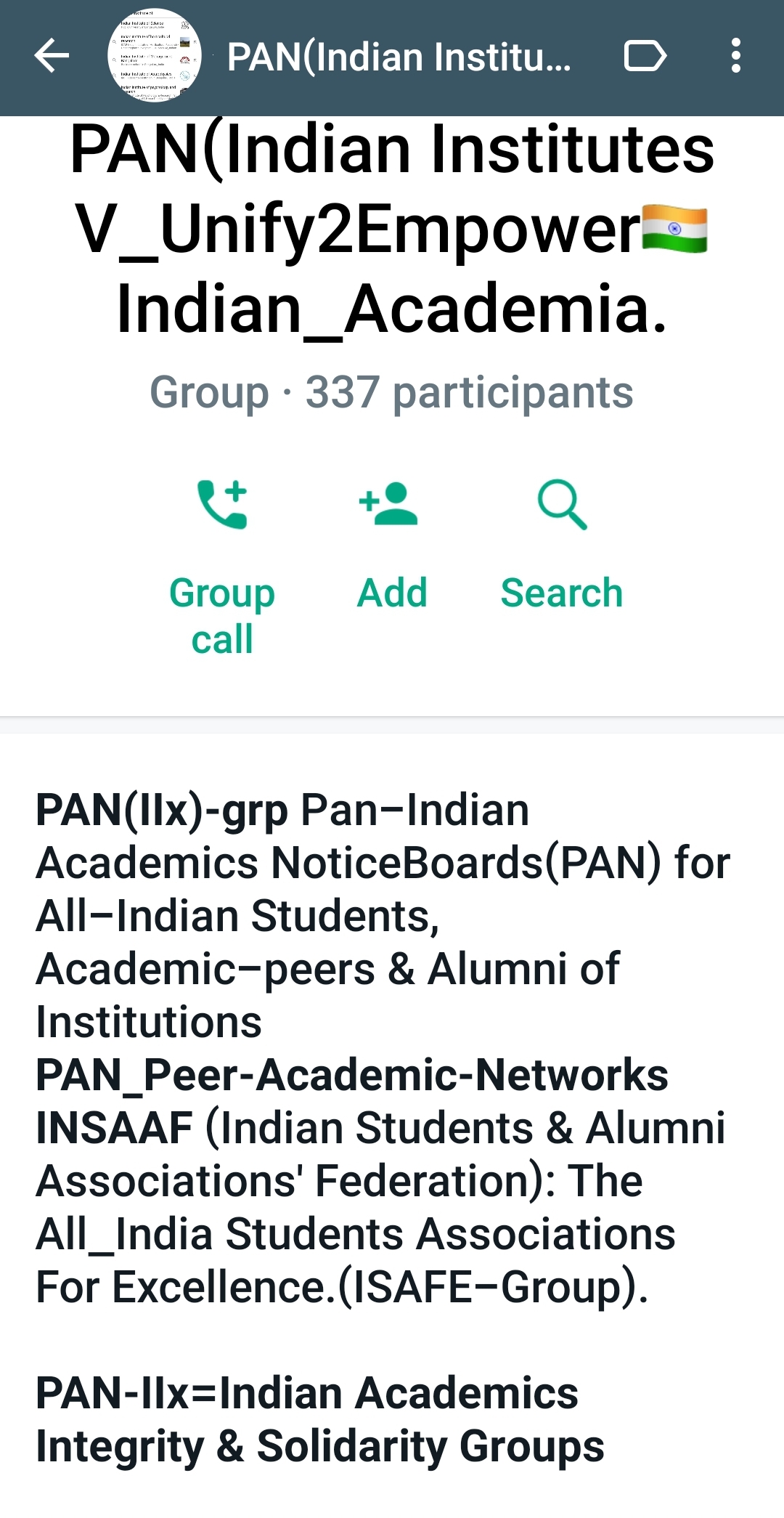Tap the label icon in the app bar
Image resolution: width=784 pixels, height=1518 pixels.
pyautogui.click(x=645, y=56)
